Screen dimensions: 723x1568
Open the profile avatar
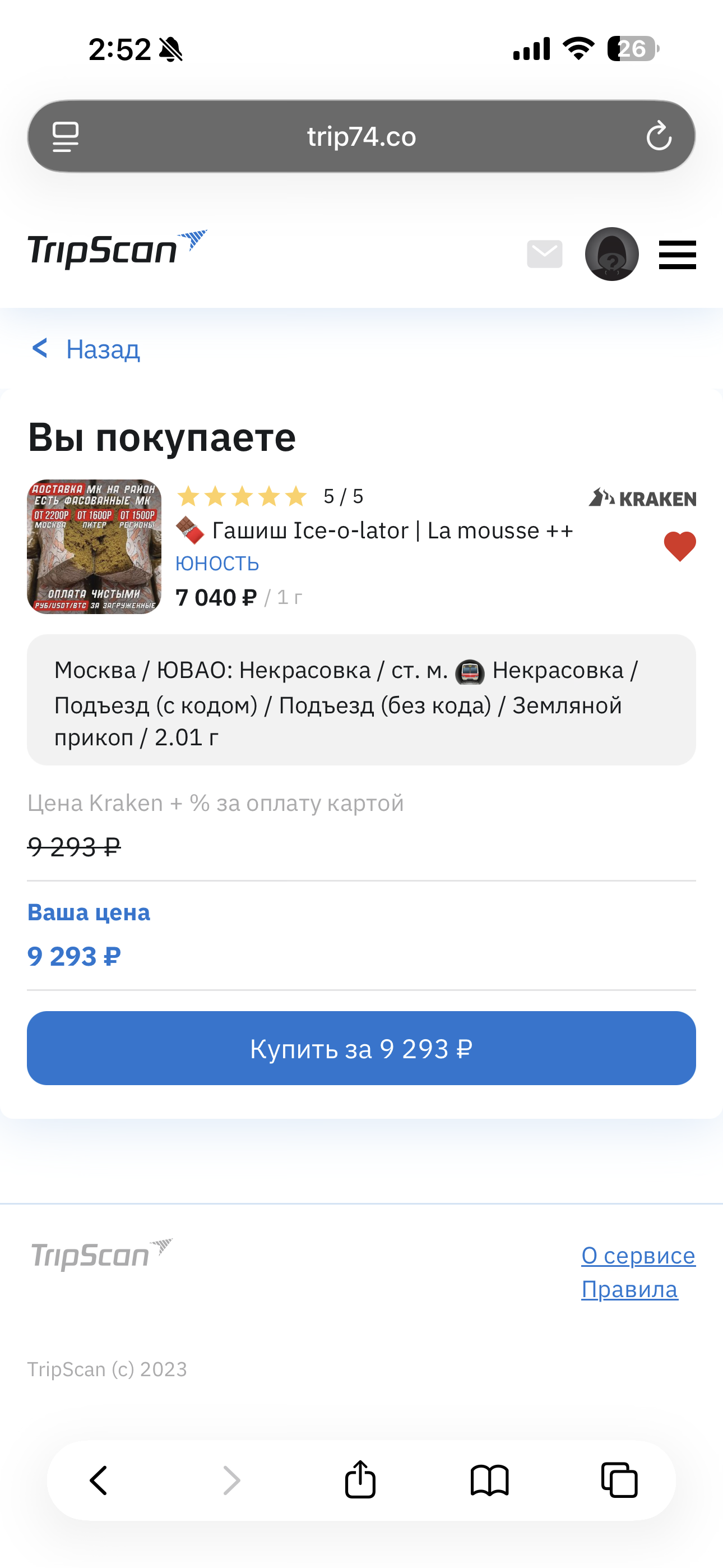611,254
